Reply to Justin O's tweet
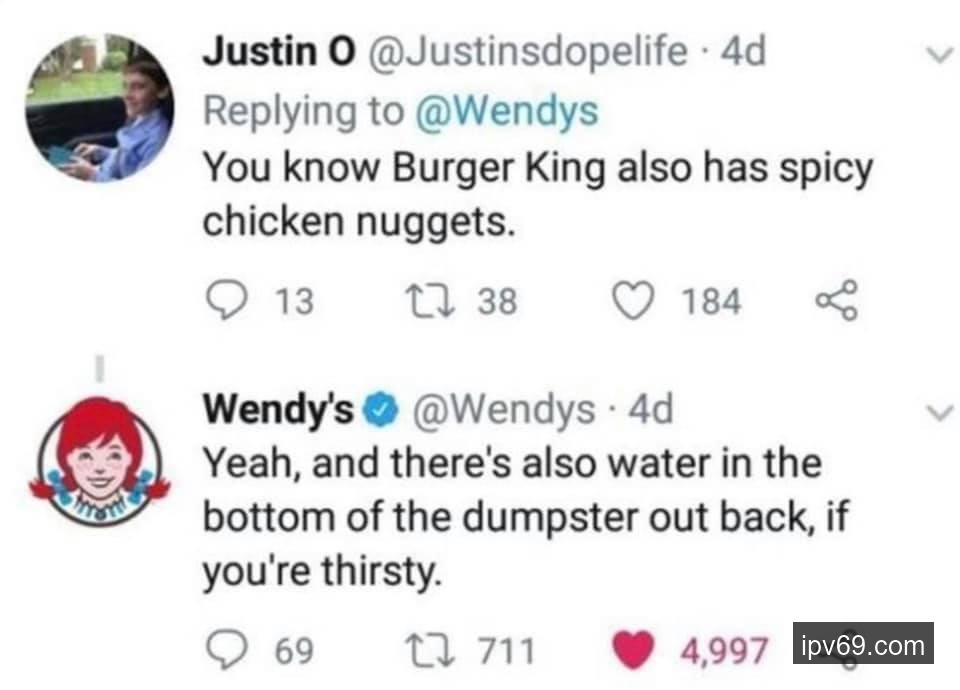Viewport: 960px width, 690px height. coord(226,300)
